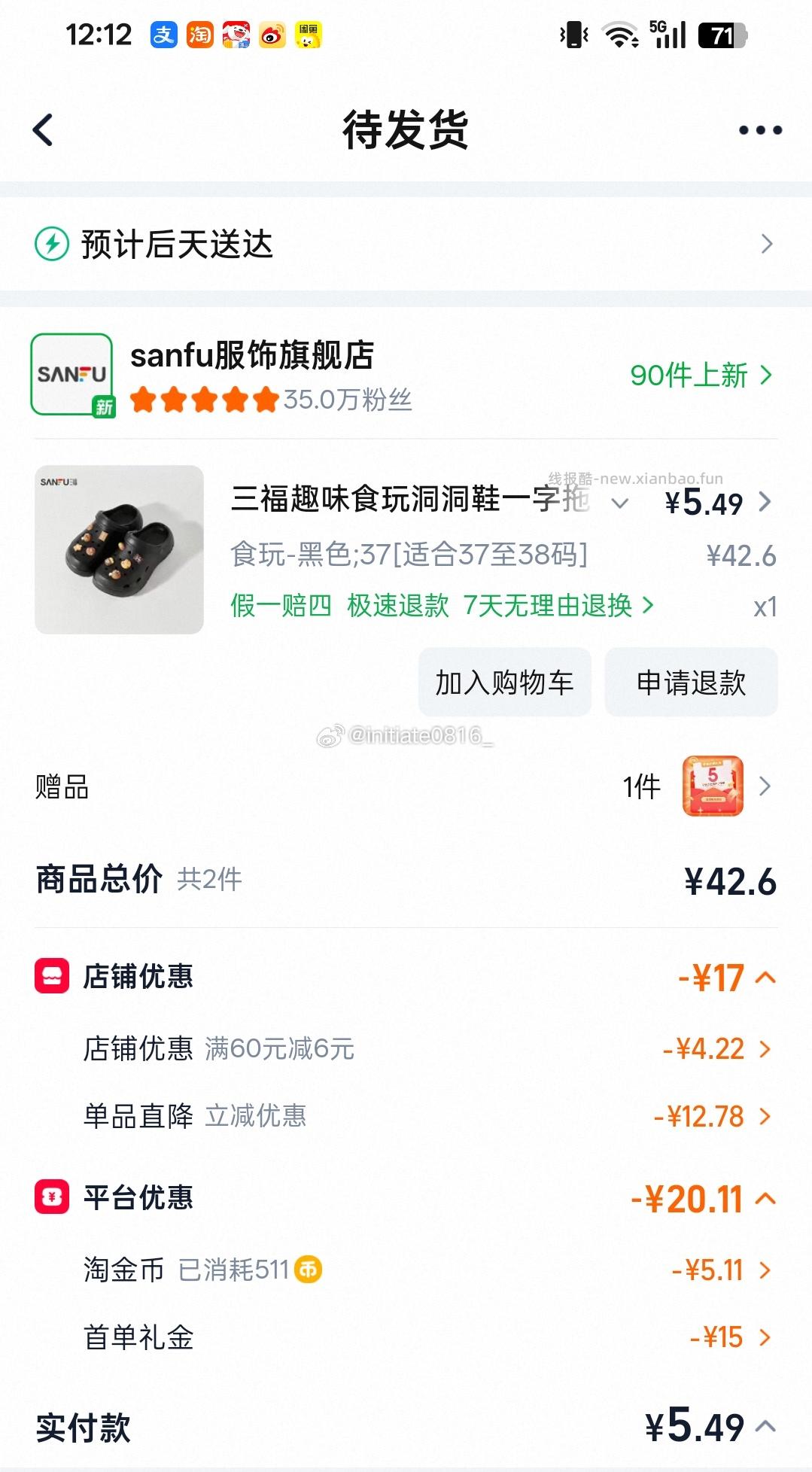Viewport: 812px width, 1472px height.
Task: Tap the 申请退款 button
Action: coord(689,682)
